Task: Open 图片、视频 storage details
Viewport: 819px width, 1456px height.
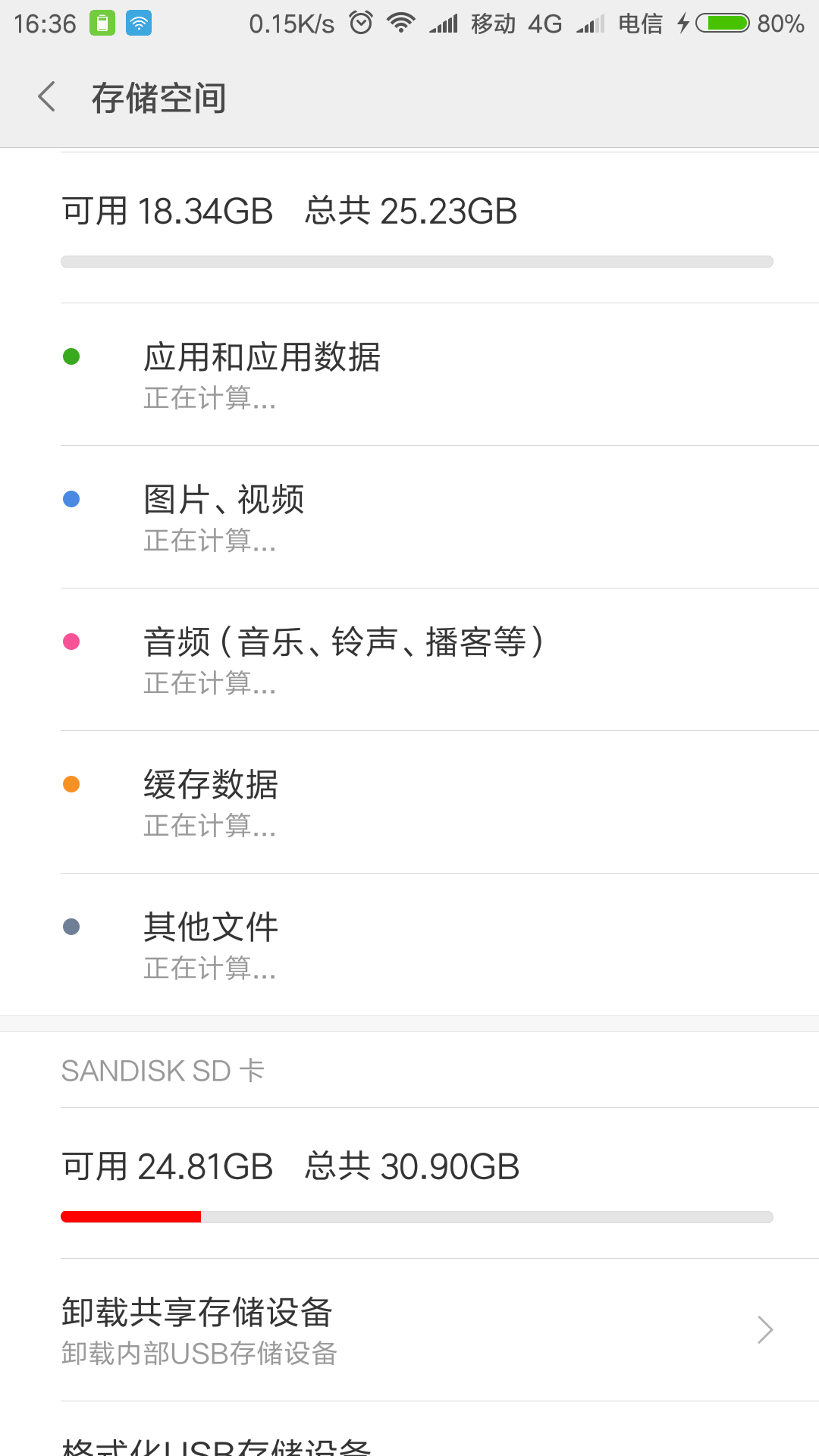Action: tap(409, 517)
